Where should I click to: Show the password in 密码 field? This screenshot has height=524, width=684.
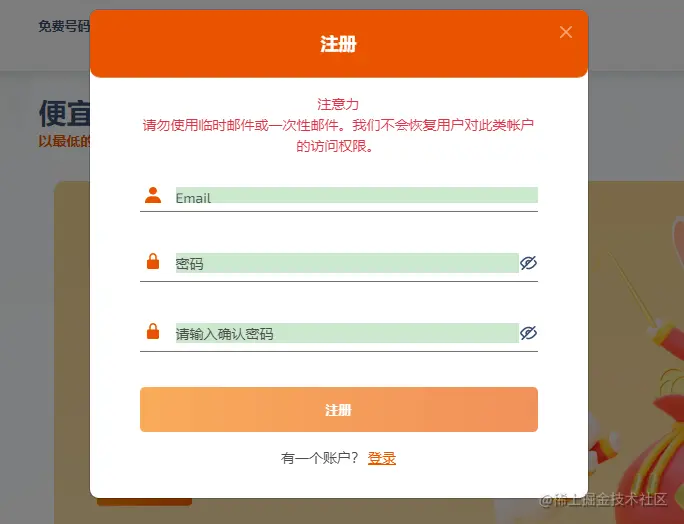529,263
